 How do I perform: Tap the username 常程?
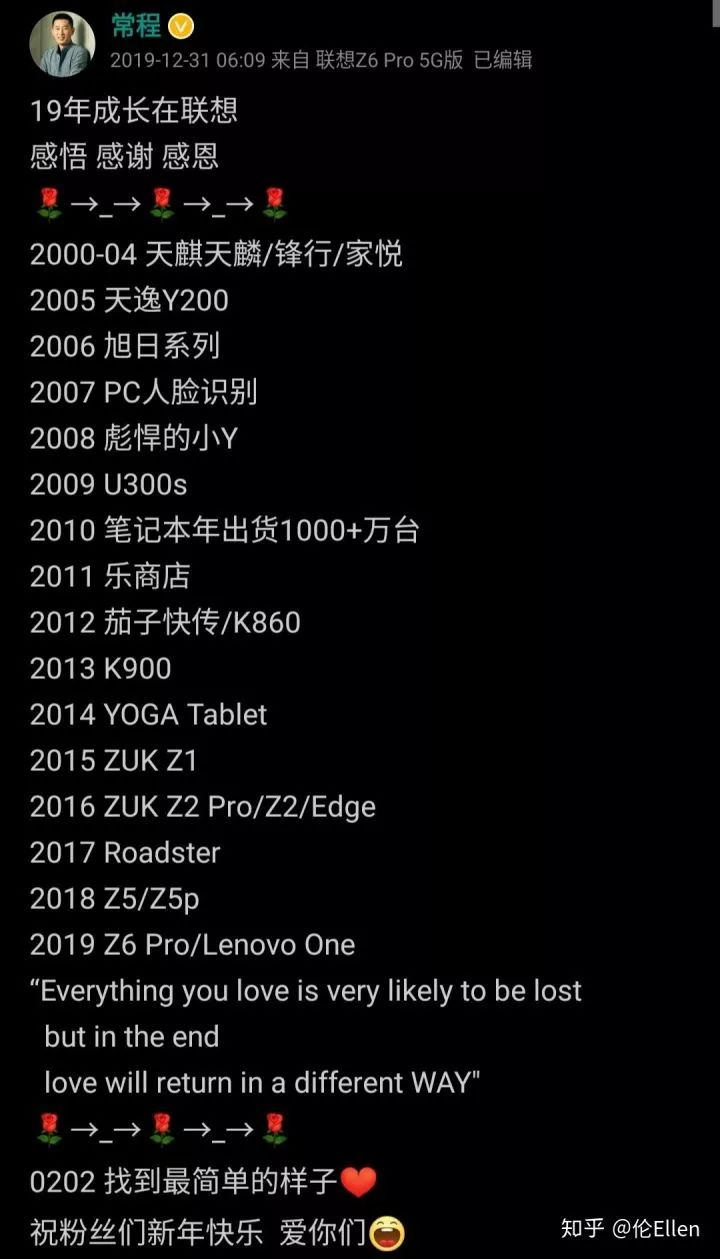coord(136,26)
